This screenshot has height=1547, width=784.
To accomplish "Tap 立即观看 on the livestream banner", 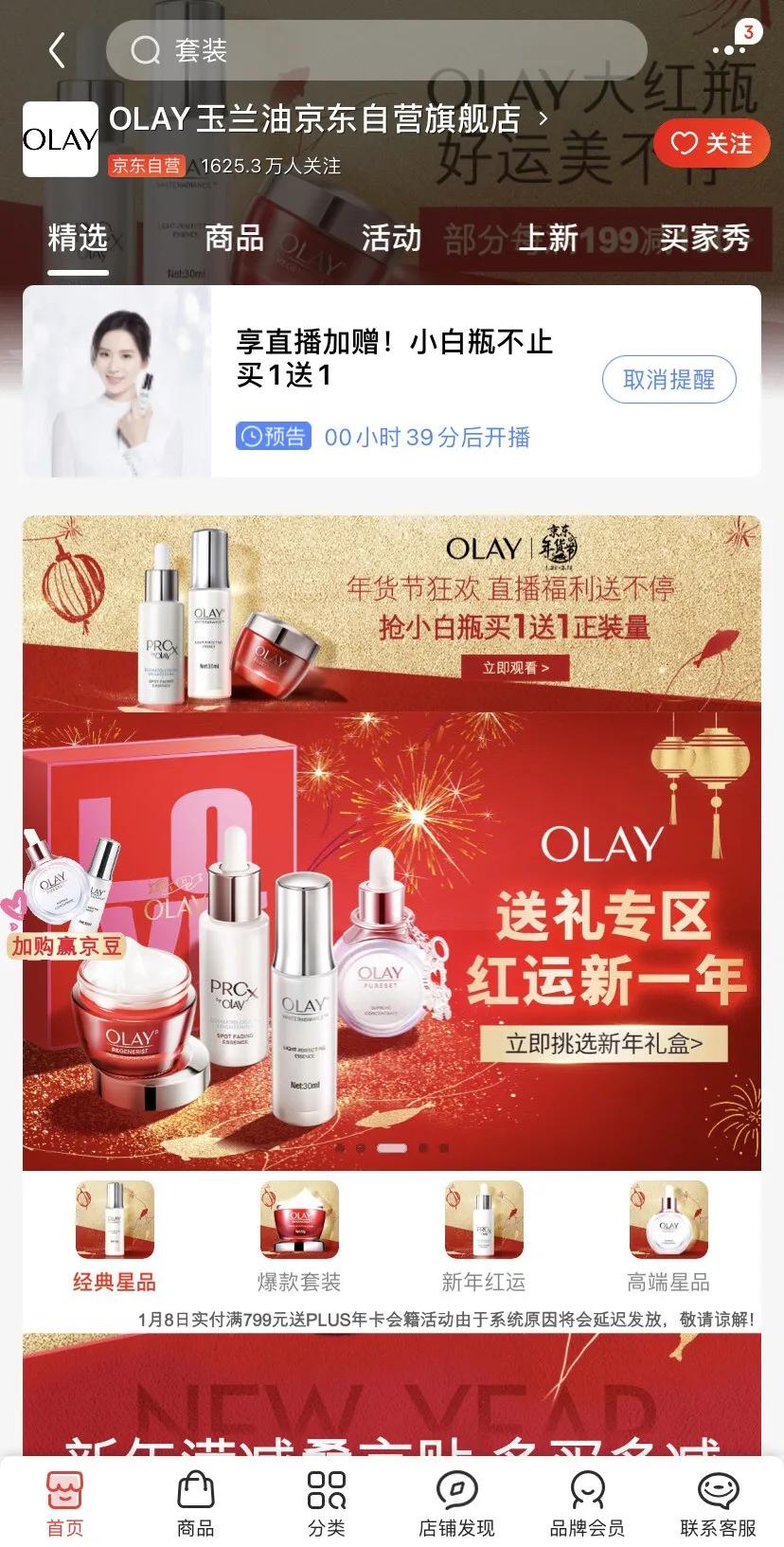I will (x=515, y=668).
